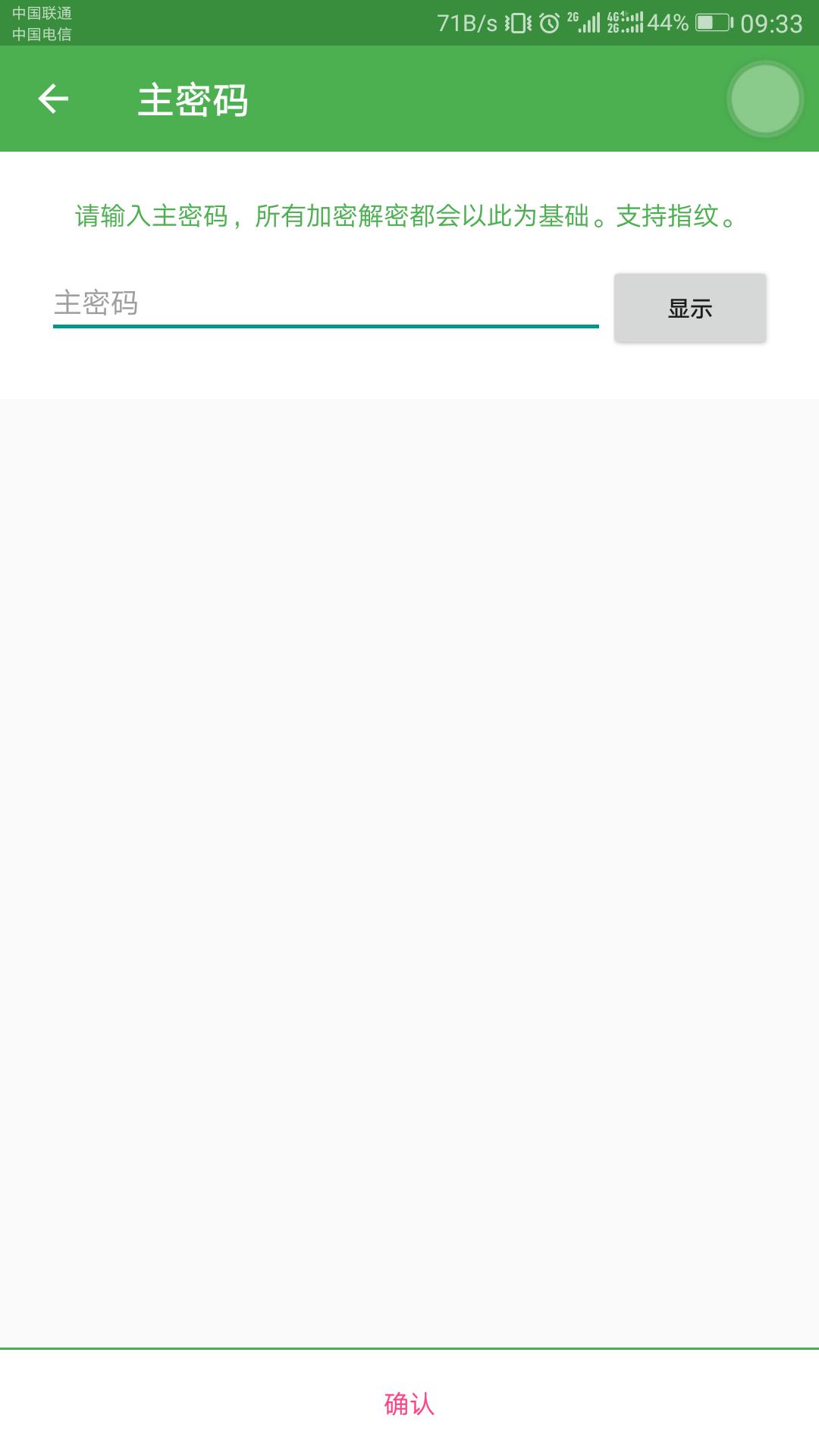Tap the clock showing 09:33
Screen dimensions: 819x1456
[773, 21]
